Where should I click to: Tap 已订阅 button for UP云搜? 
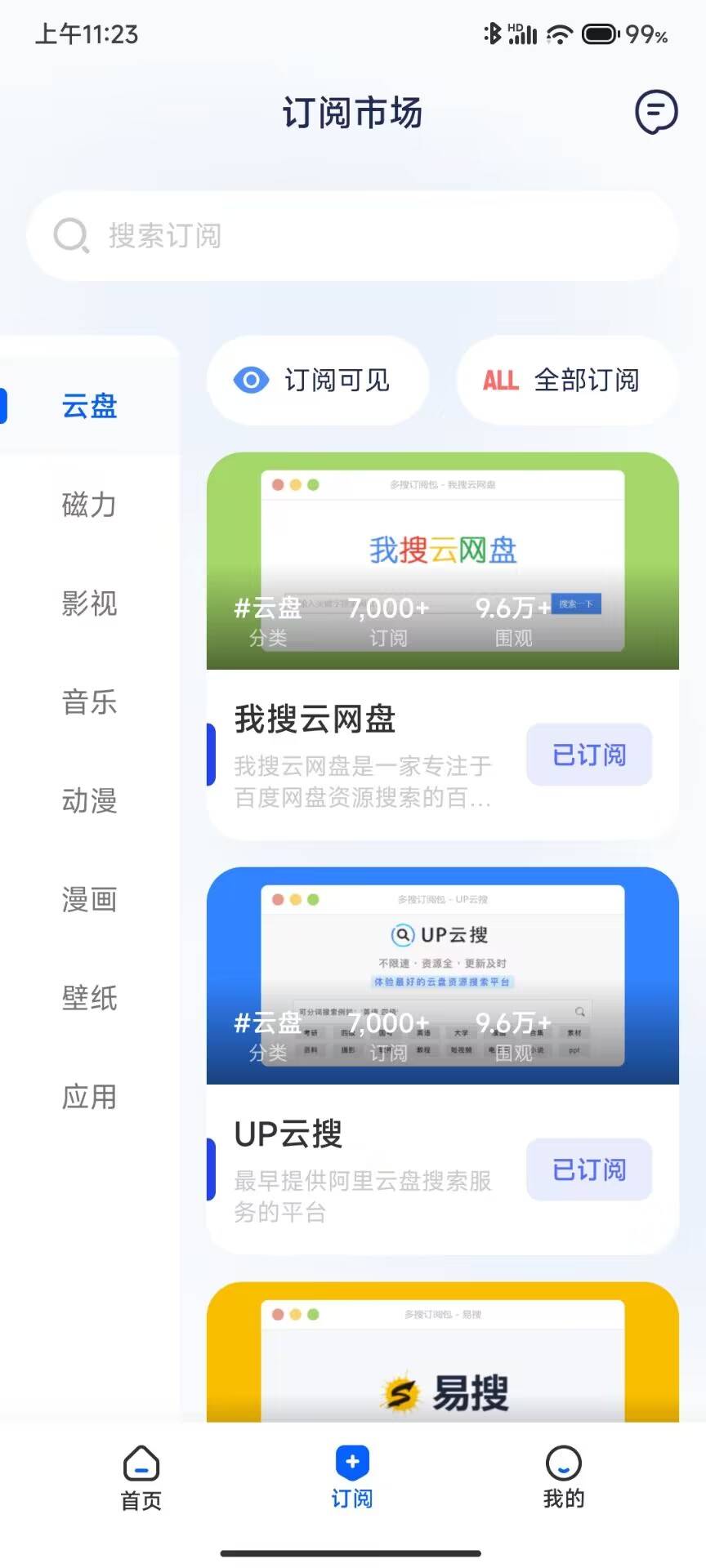click(x=589, y=1169)
